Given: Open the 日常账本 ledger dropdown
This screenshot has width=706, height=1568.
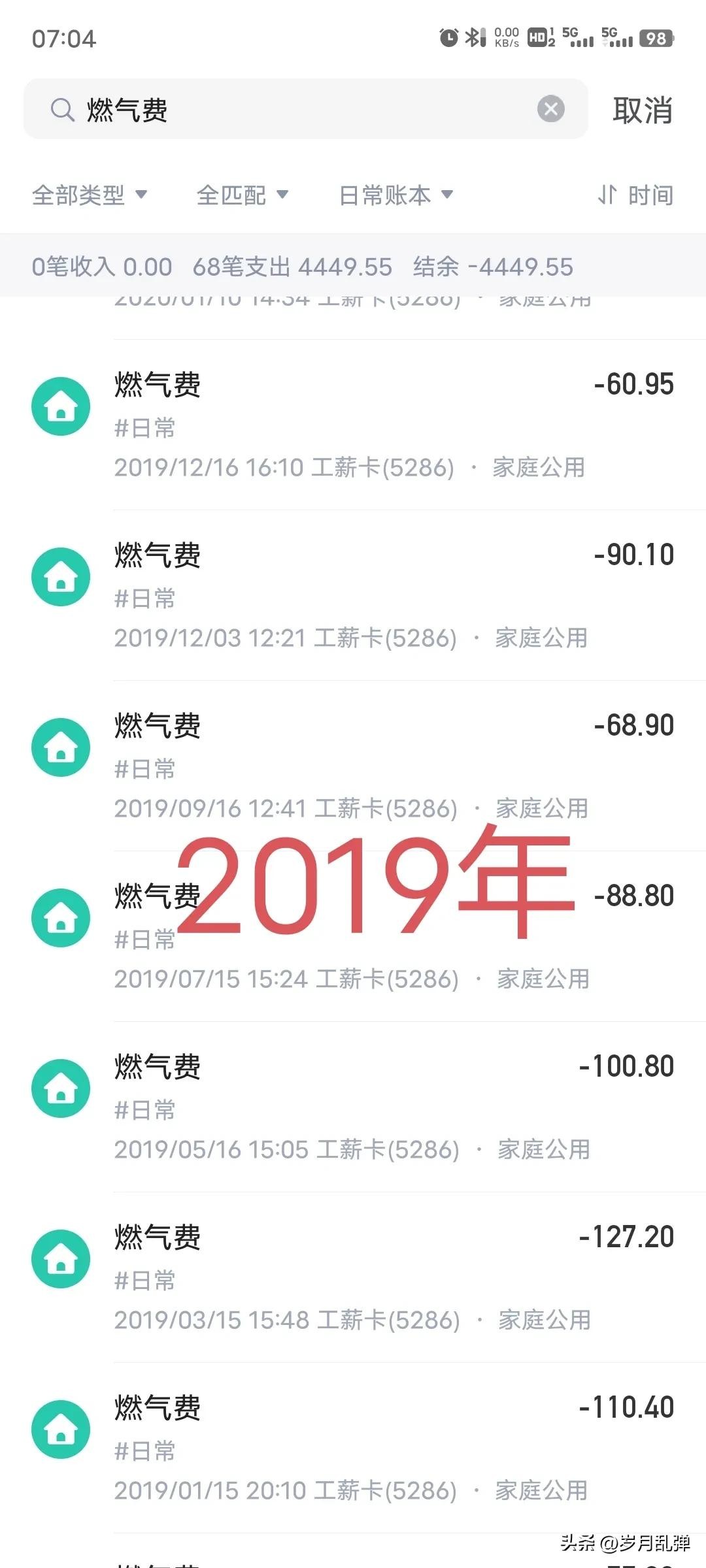Looking at the screenshot, I should (x=395, y=195).
